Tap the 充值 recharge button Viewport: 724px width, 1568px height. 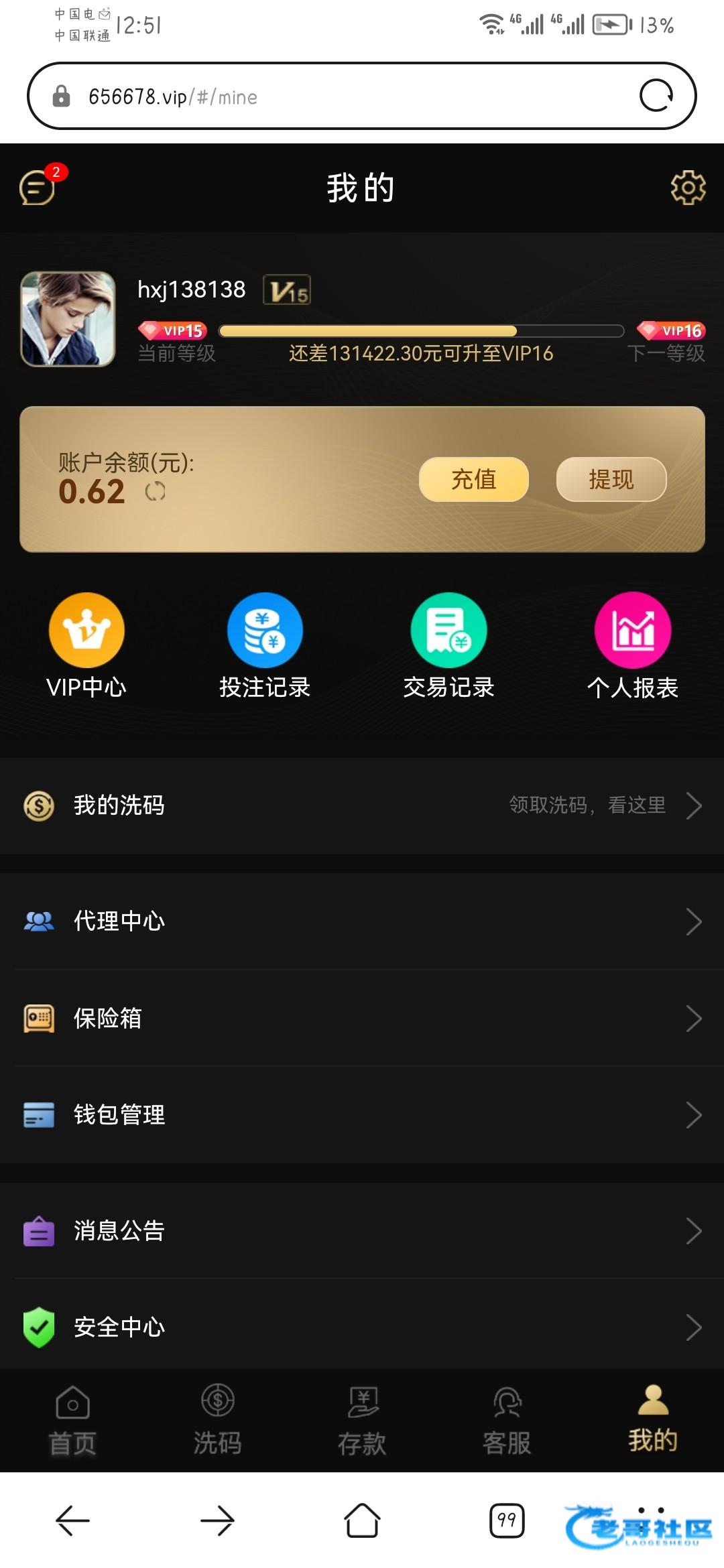(x=473, y=479)
